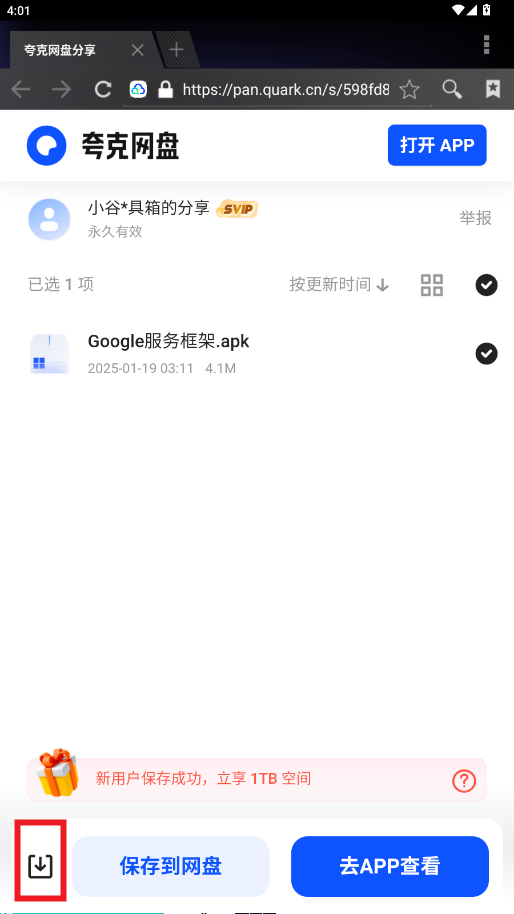Reload the current page
Image resolution: width=514 pixels, height=914 pixels.
pos(103,89)
